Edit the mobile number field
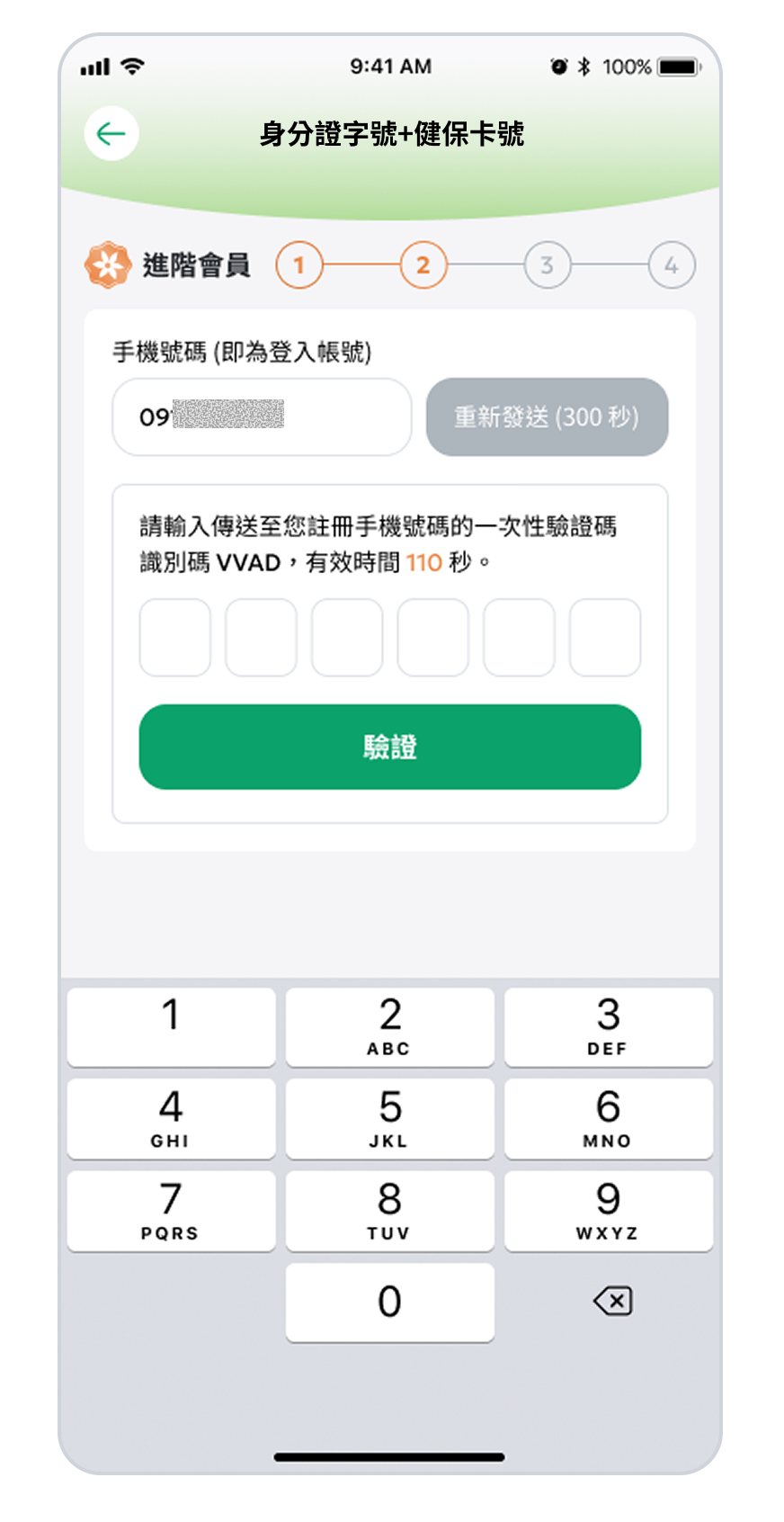 coord(261,416)
